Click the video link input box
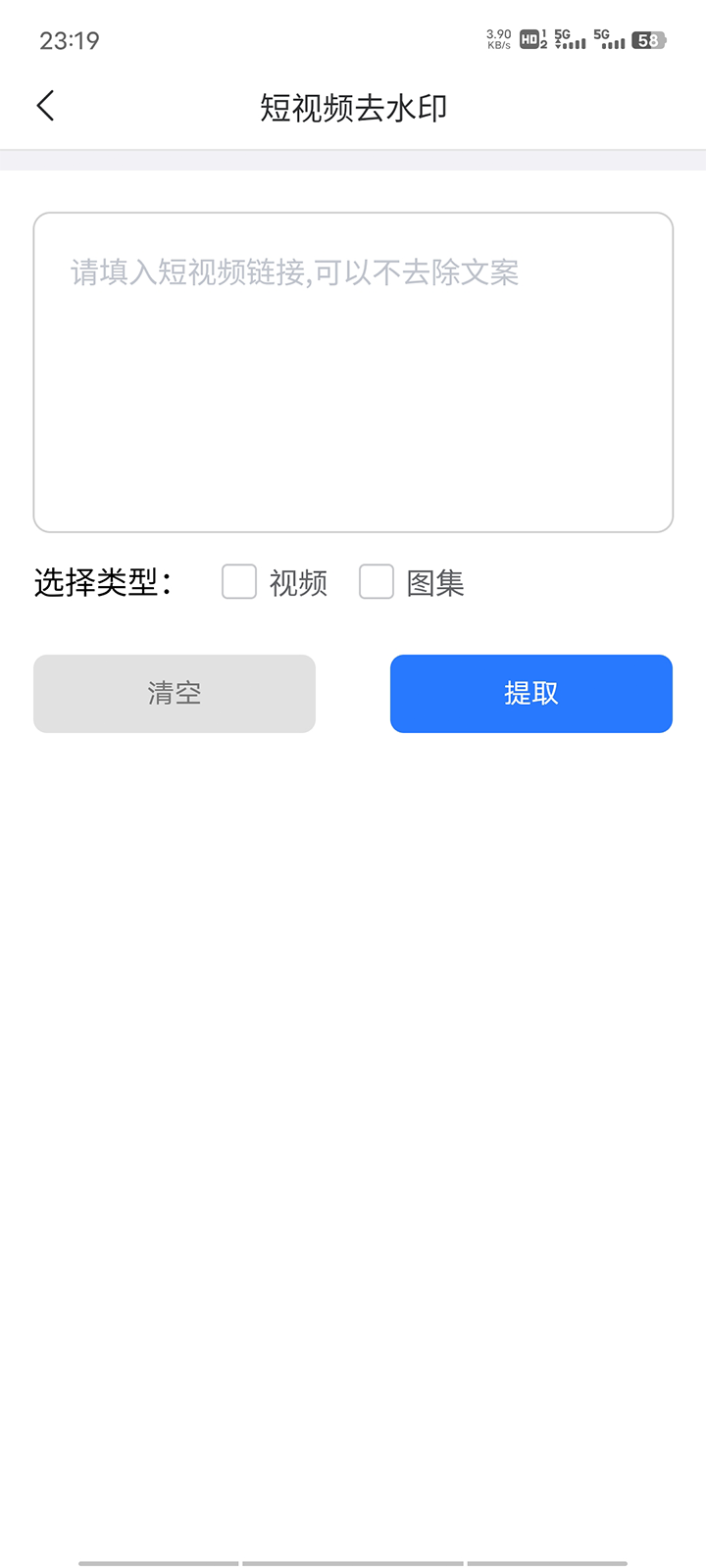The width and height of the screenshot is (706, 1568). pyautogui.click(x=352, y=372)
